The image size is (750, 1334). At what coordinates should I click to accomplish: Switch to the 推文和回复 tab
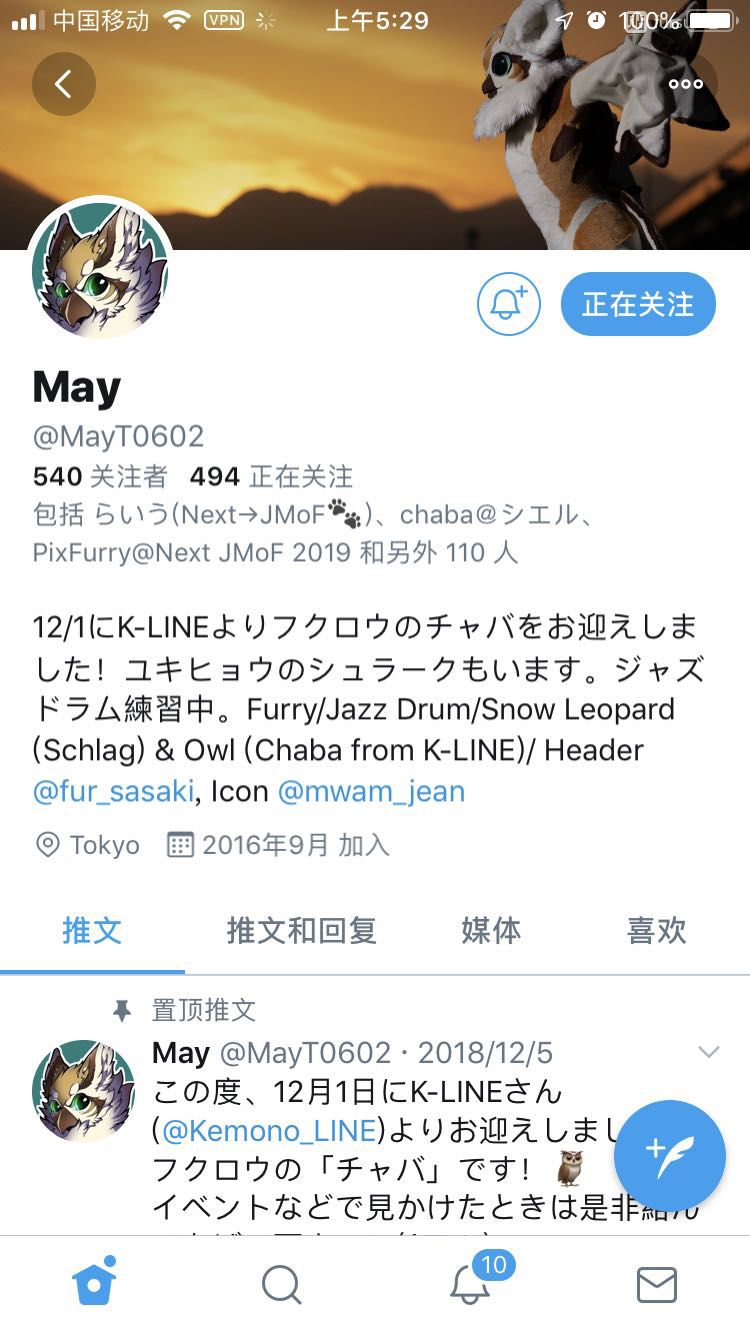coord(301,930)
